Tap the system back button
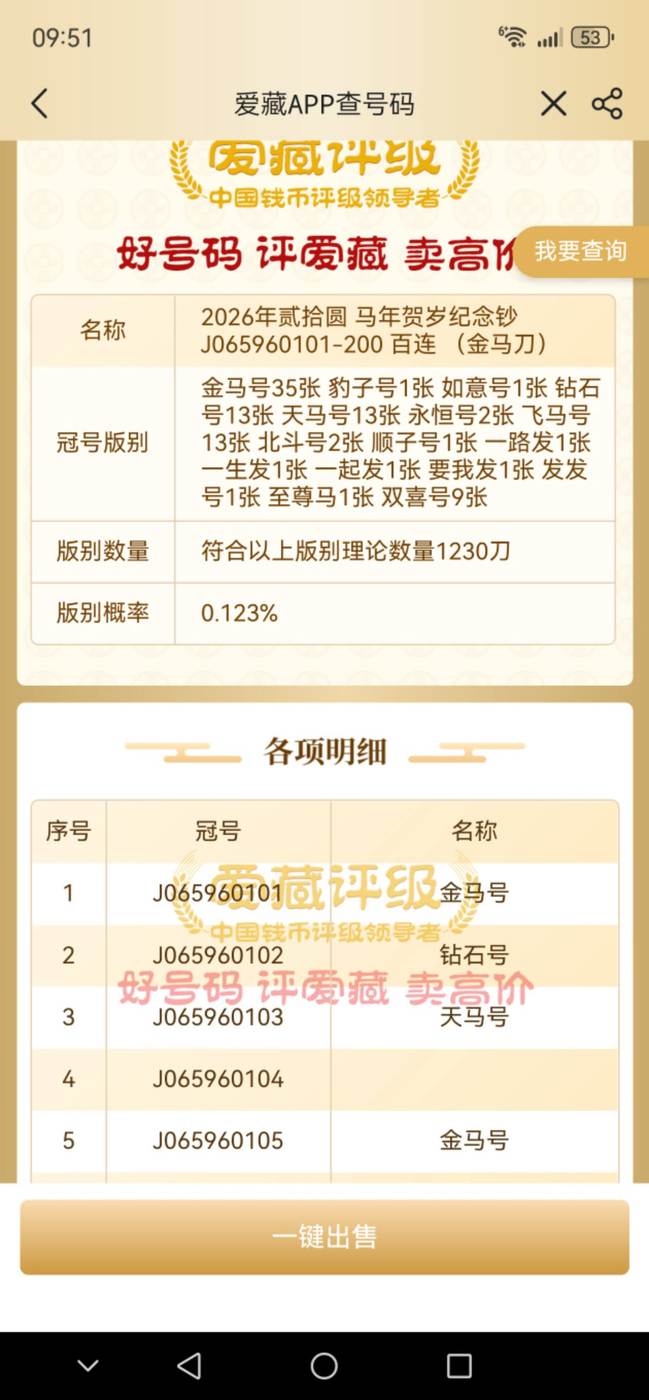 pos(189,1366)
